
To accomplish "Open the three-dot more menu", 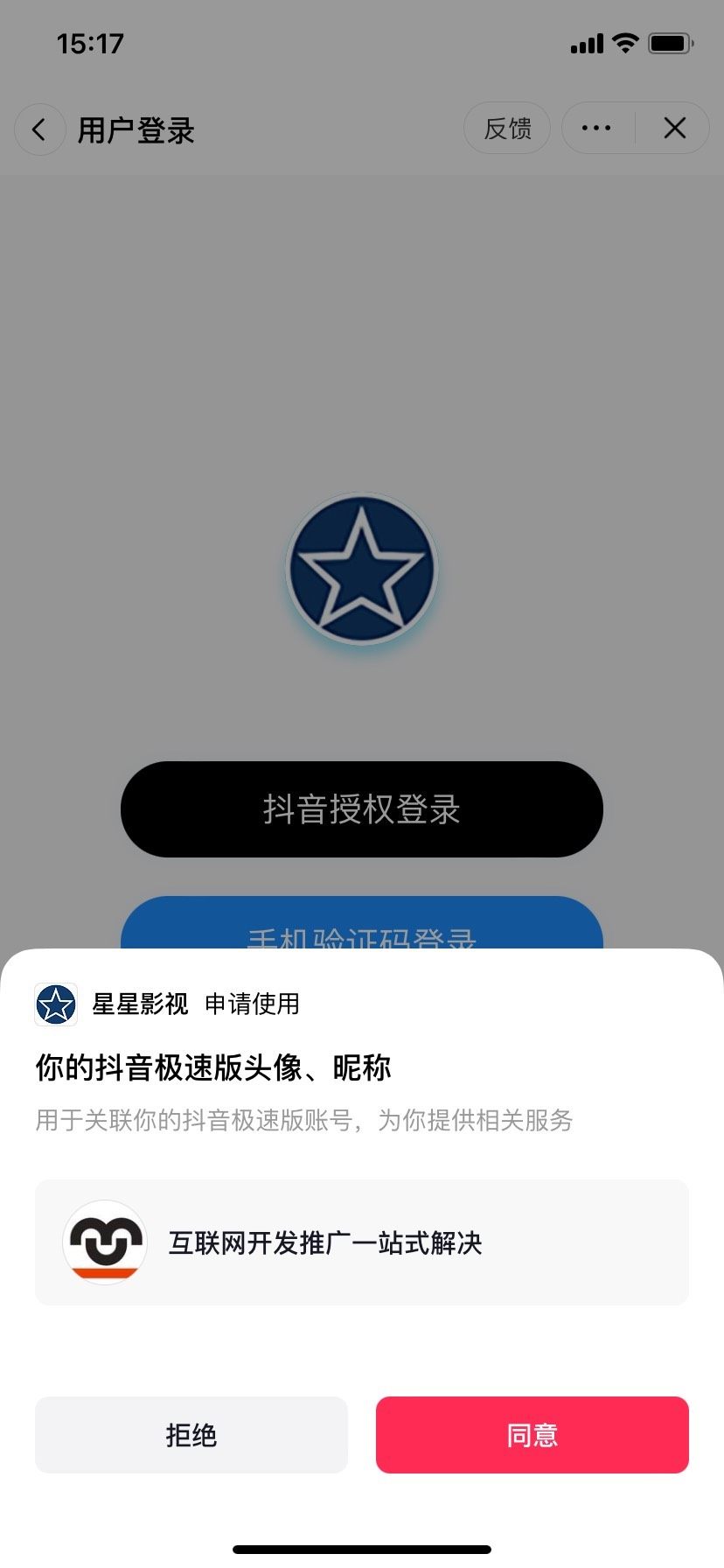I will click(x=596, y=129).
